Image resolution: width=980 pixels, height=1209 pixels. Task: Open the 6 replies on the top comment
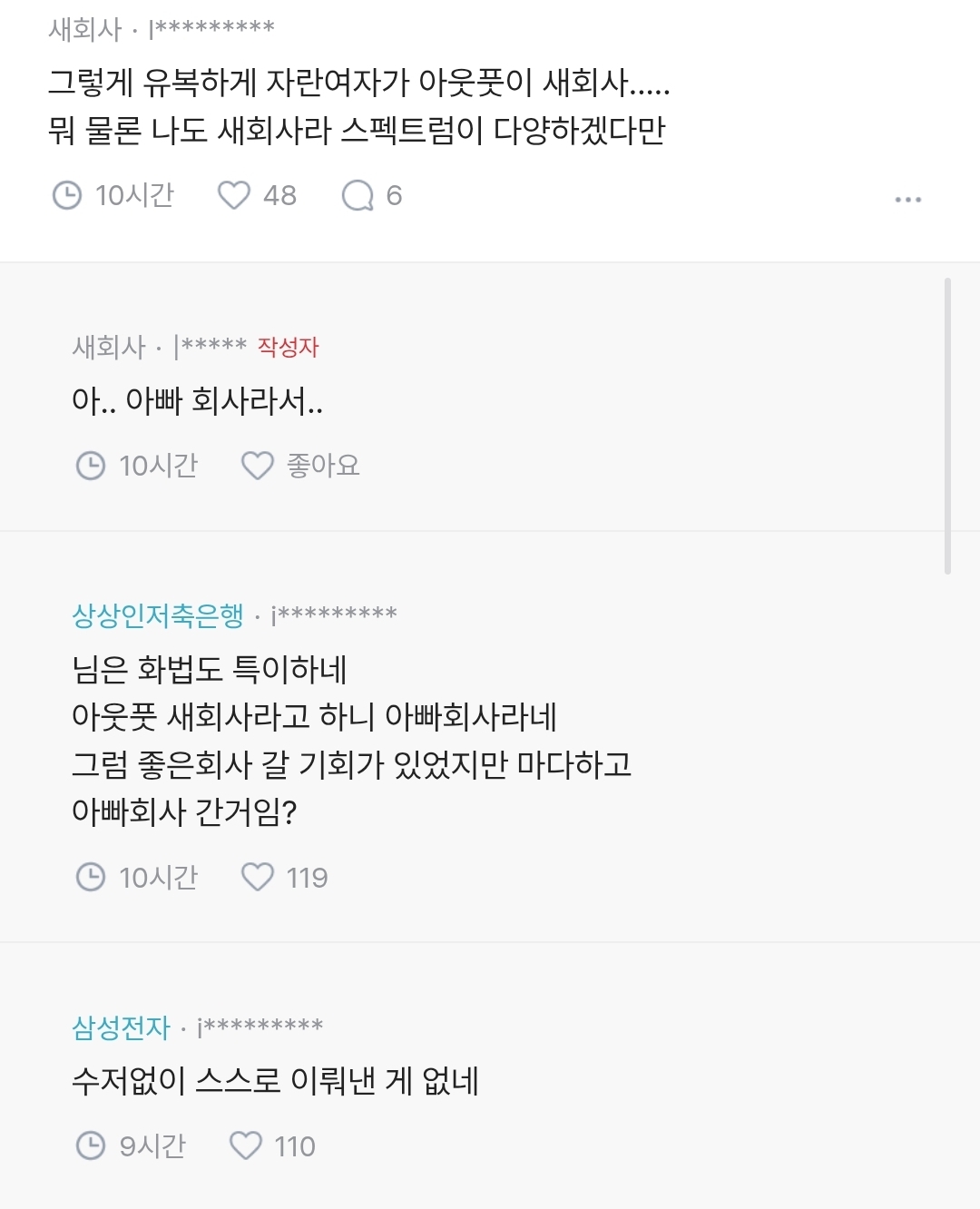point(358,195)
